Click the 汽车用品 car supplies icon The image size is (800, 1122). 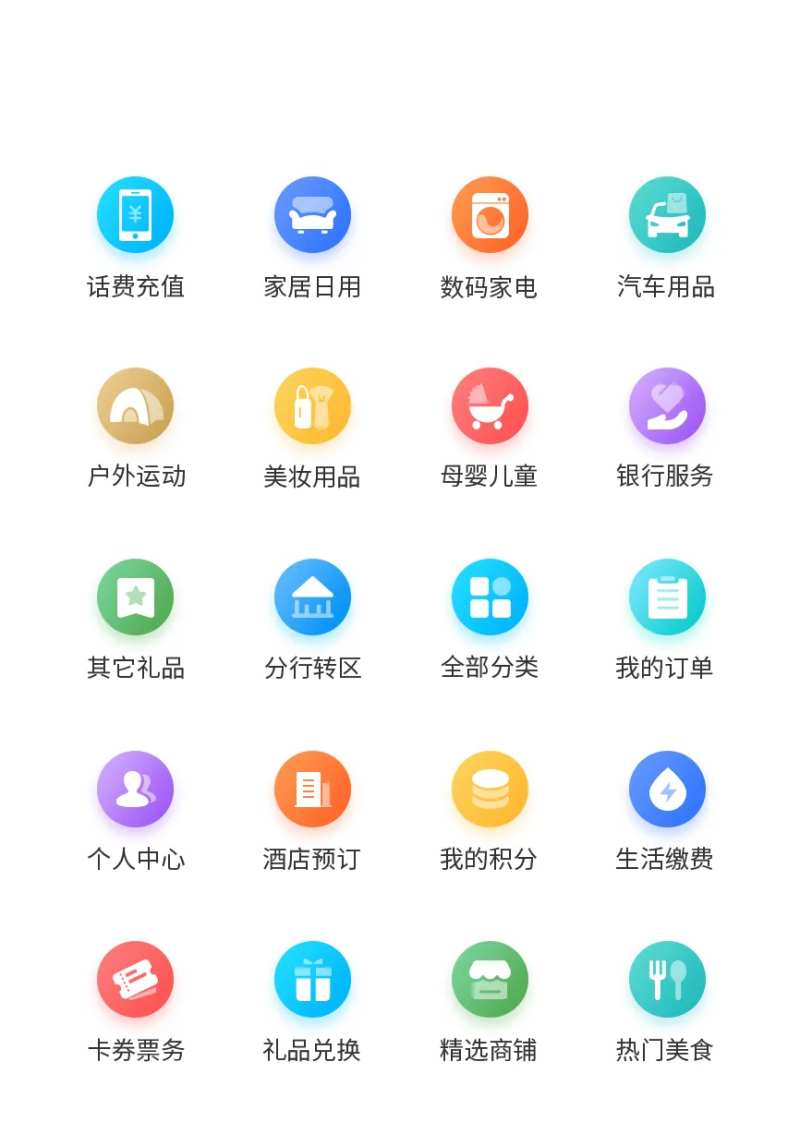click(666, 213)
